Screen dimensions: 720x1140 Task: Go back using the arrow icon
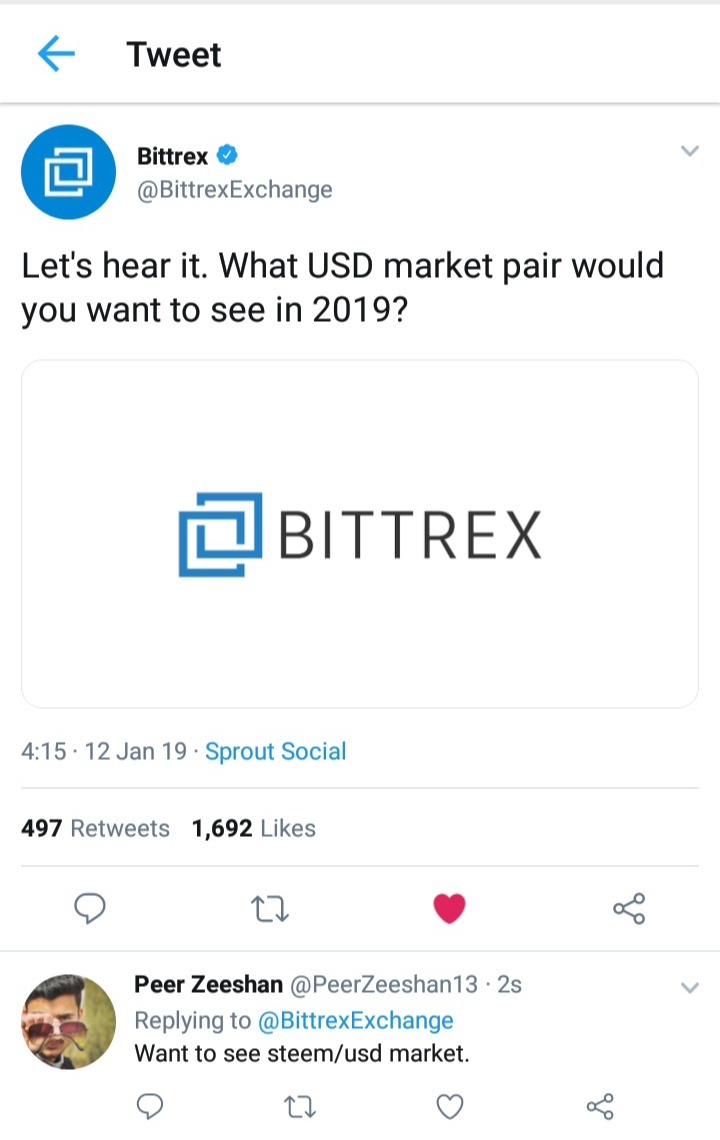(x=57, y=54)
